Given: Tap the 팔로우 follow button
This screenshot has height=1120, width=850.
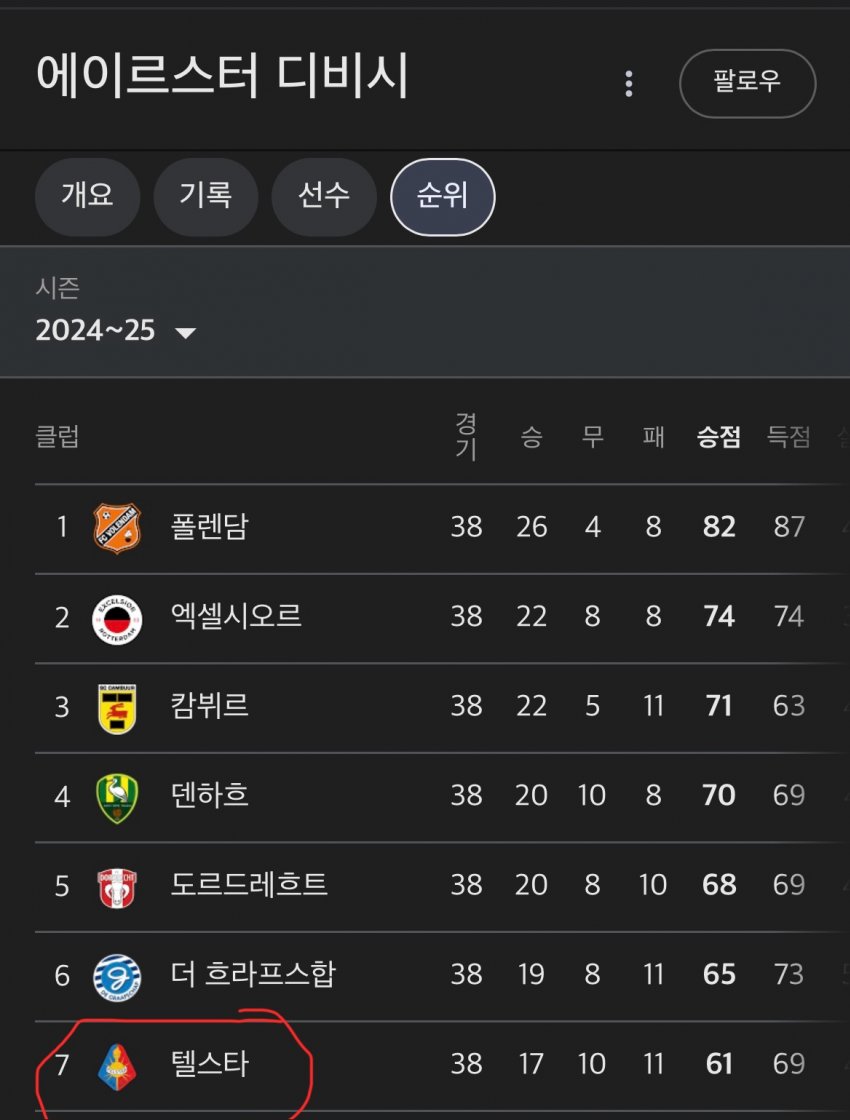Looking at the screenshot, I should [747, 83].
